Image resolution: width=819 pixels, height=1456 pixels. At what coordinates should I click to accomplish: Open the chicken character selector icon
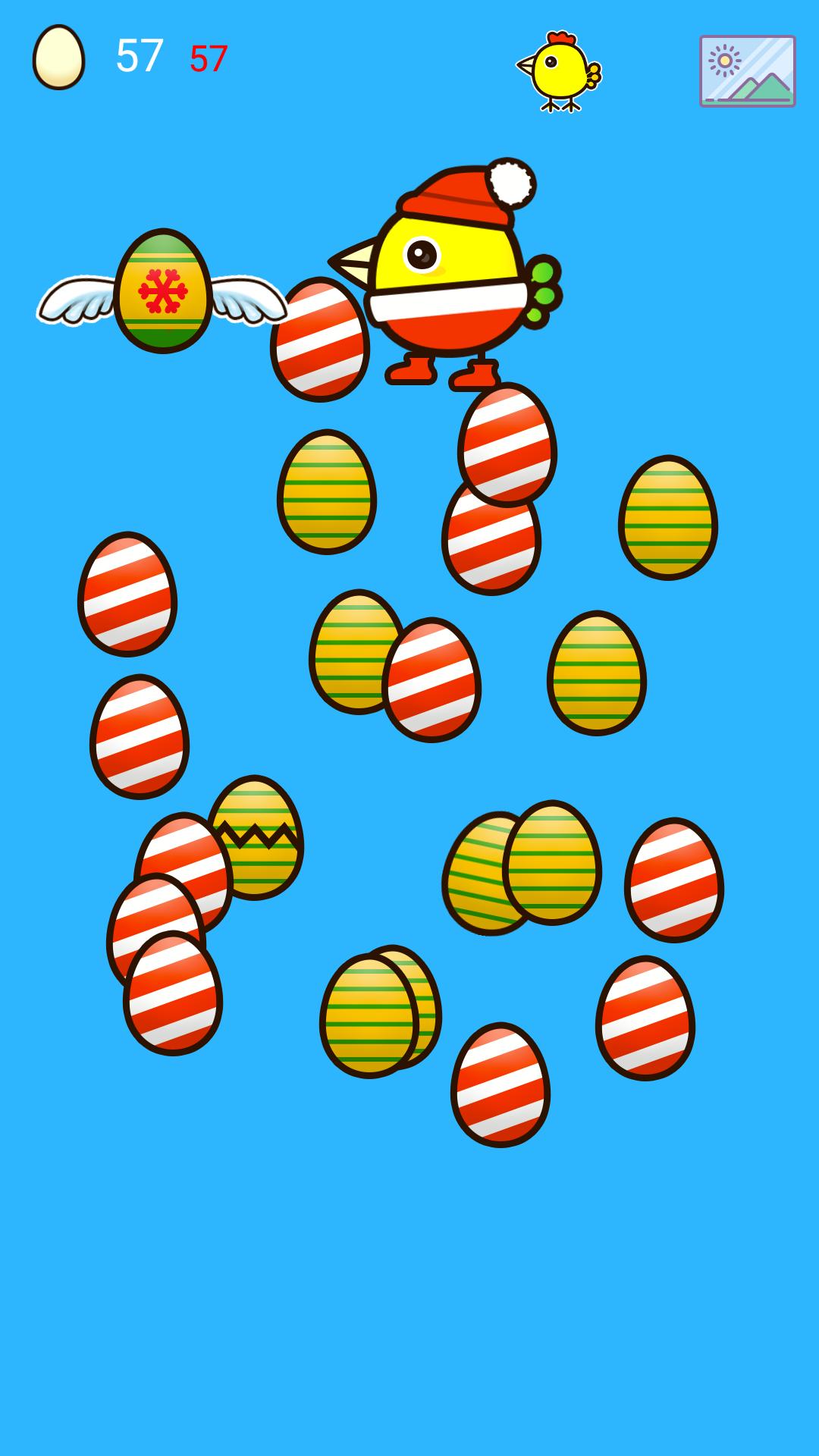560,71
